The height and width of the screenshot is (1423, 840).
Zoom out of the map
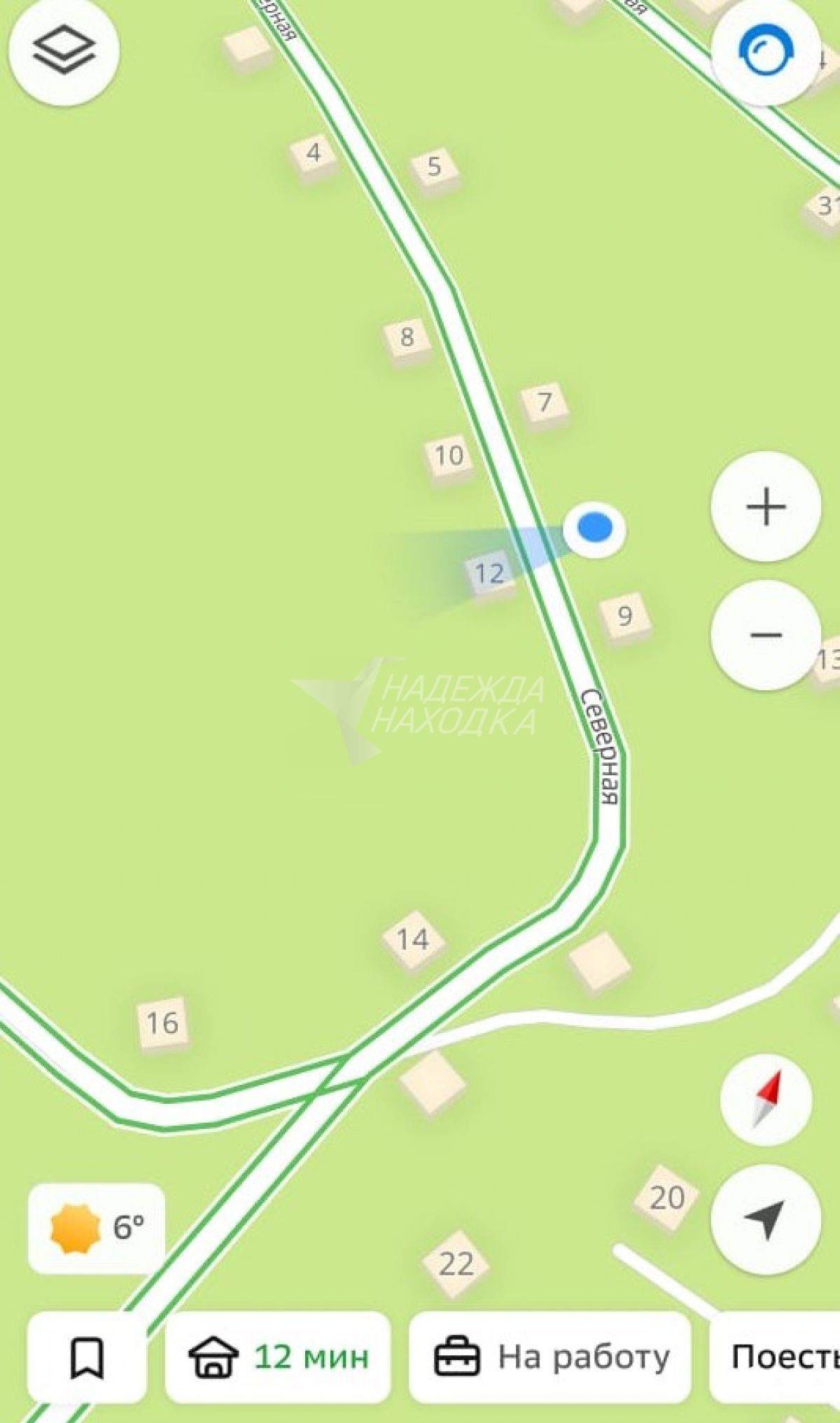pos(766,635)
